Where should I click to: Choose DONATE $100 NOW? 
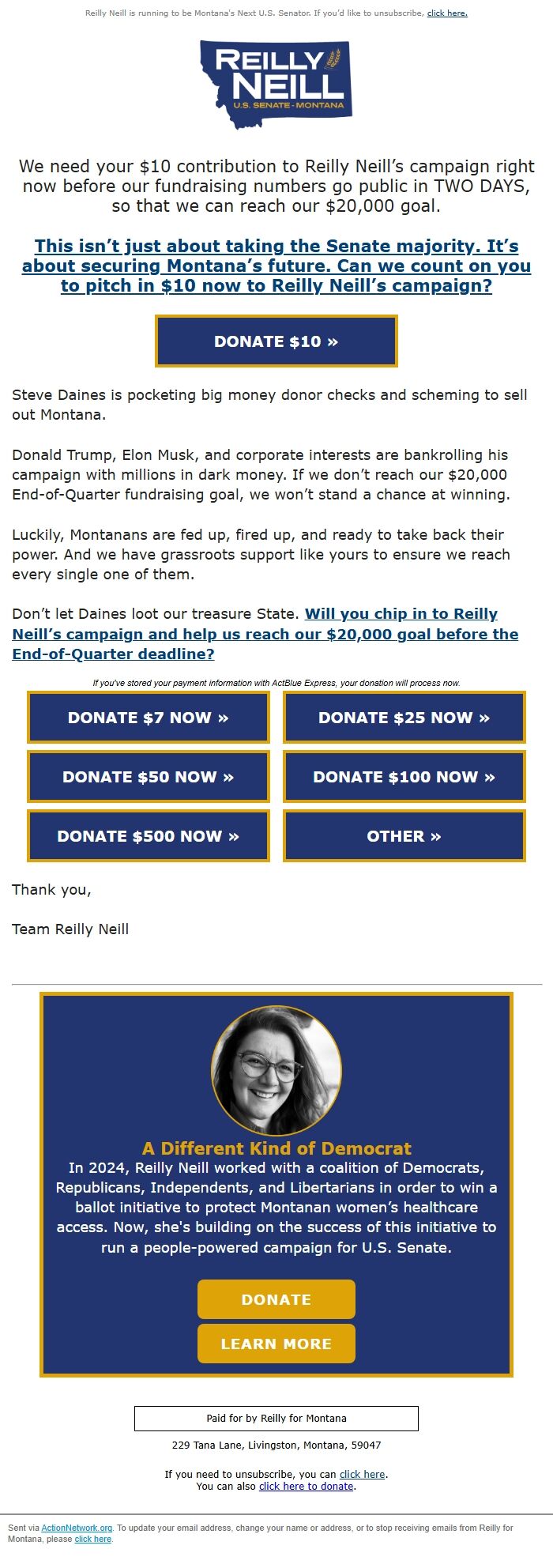click(x=404, y=777)
